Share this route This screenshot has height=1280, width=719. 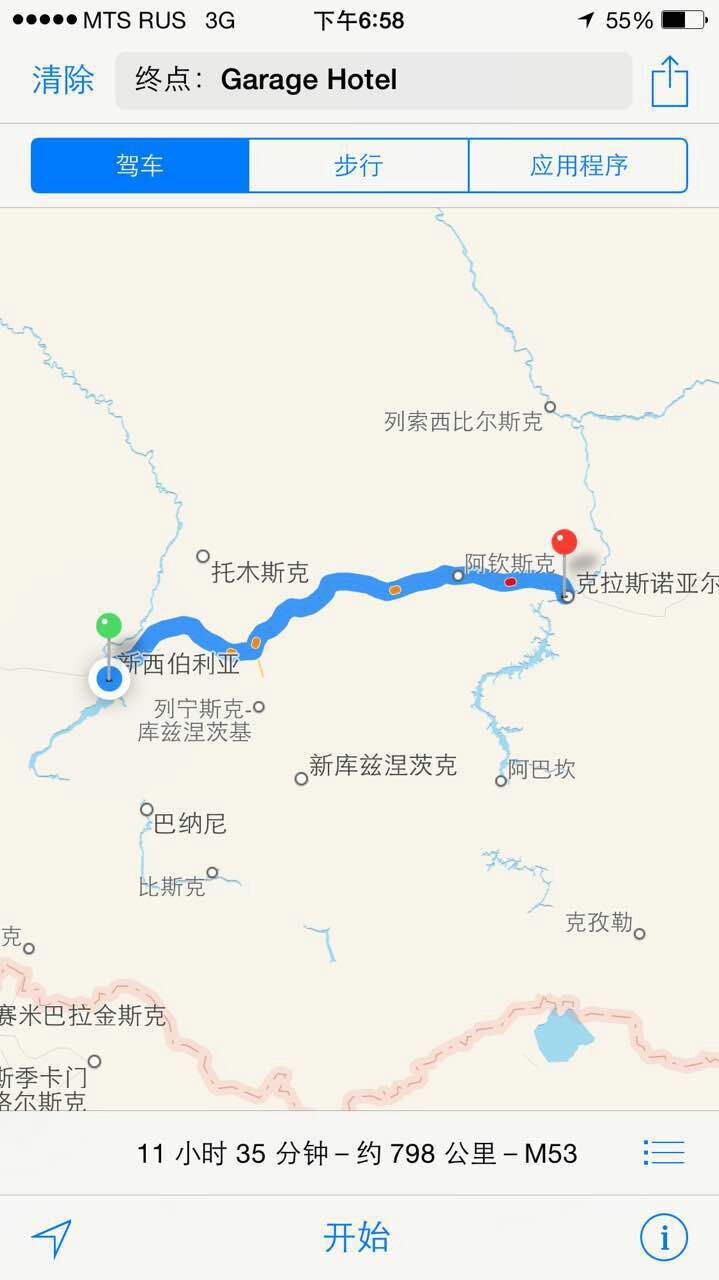tap(669, 81)
